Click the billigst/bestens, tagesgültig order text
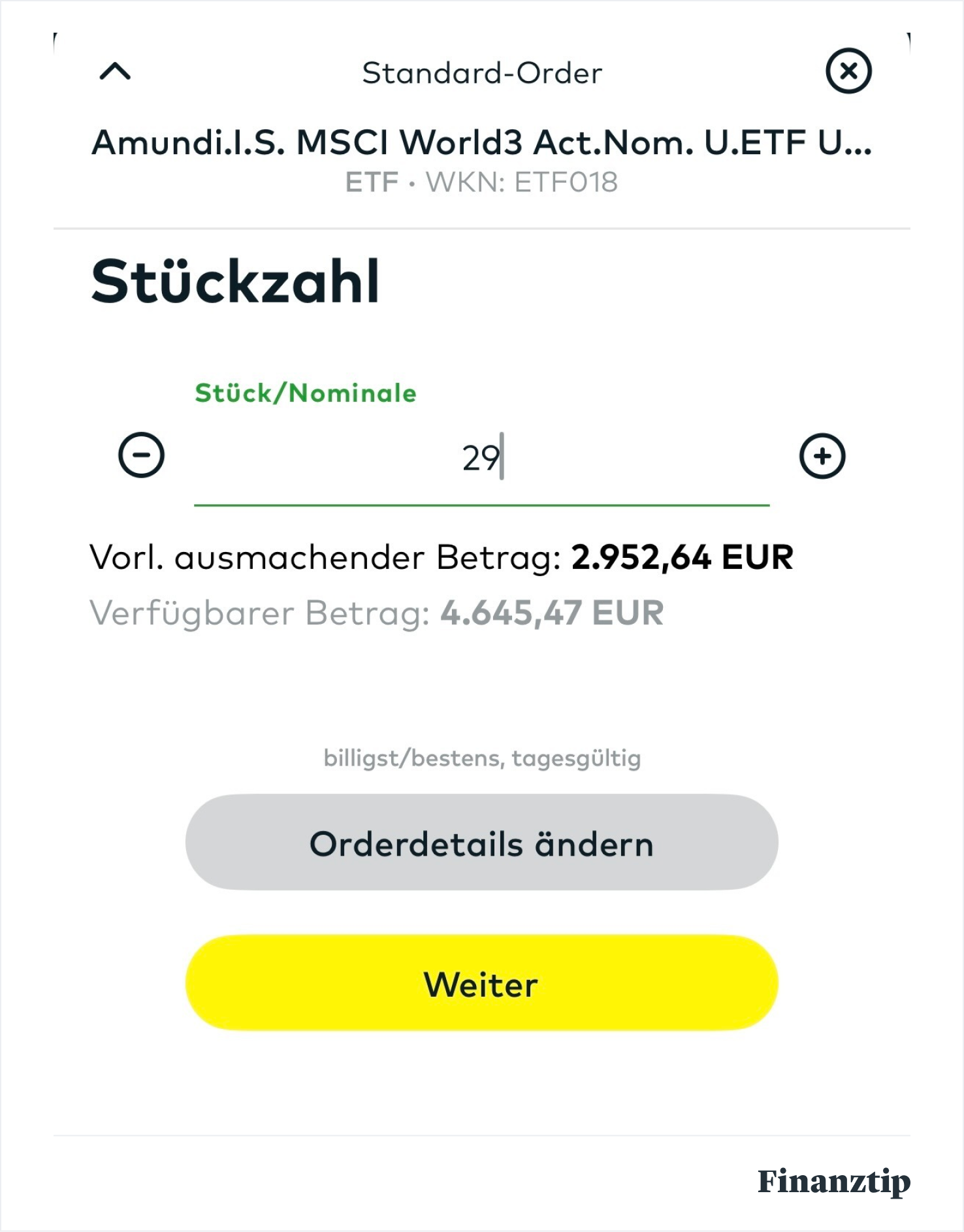This screenshot has width=964, height=1232. click(481, 757)
